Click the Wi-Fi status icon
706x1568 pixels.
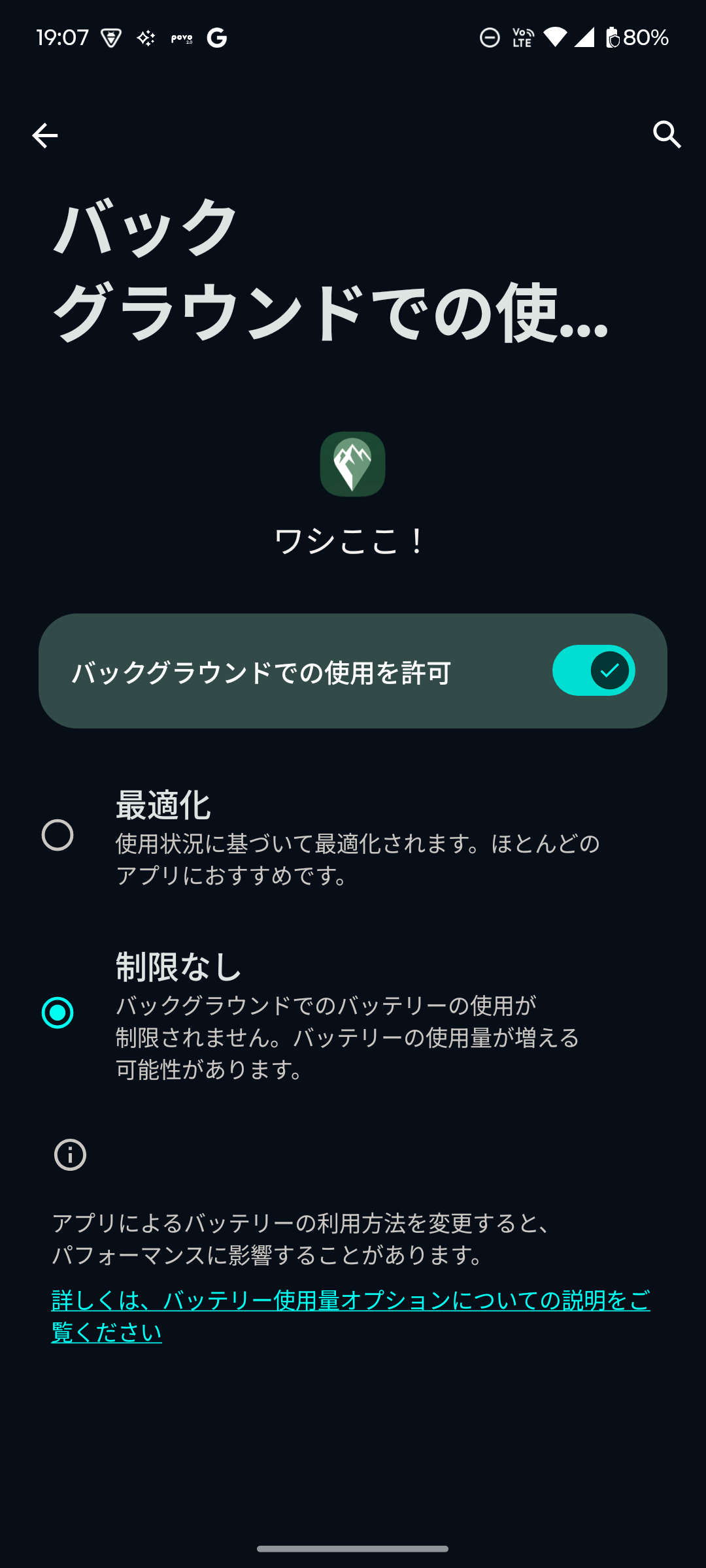[555, 39]
